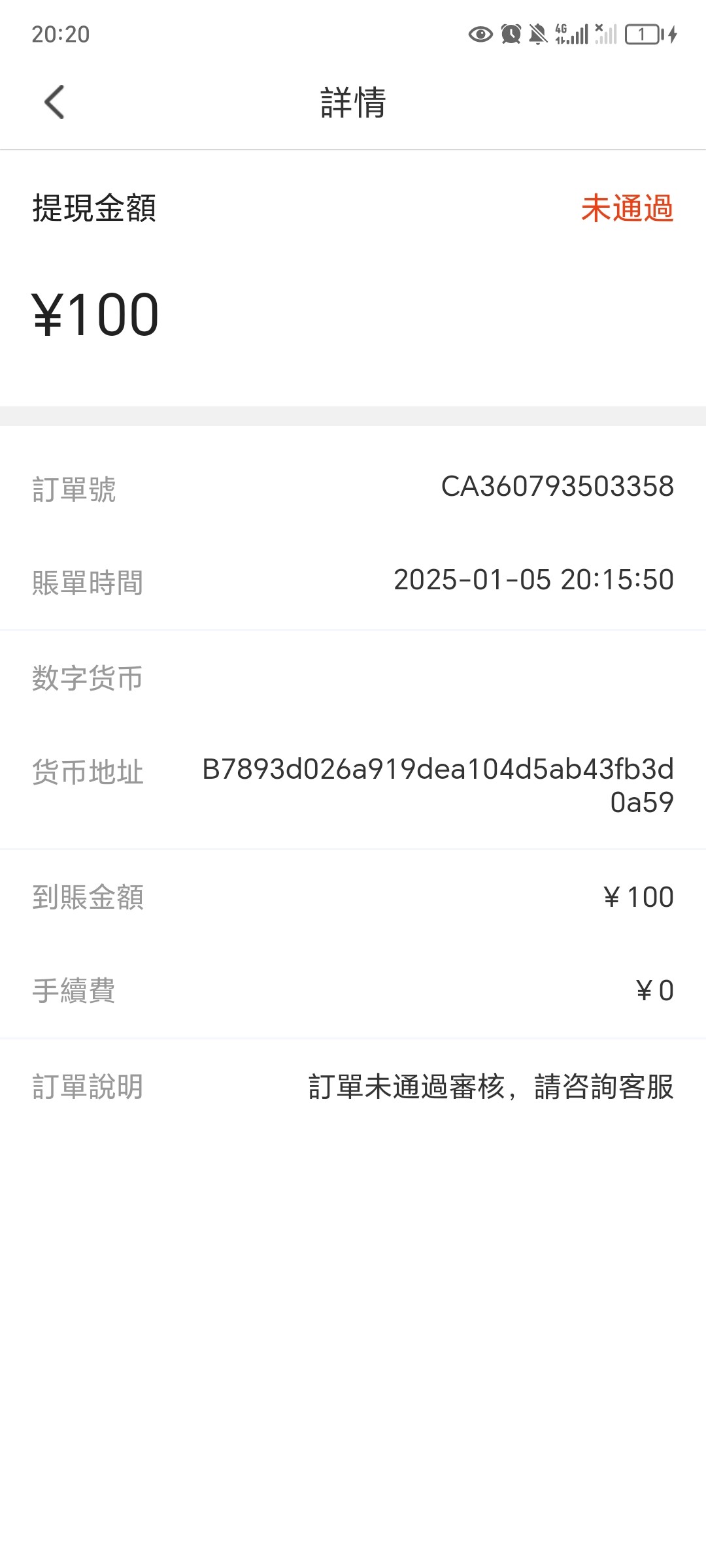
Task: Tap the ¥100 withdrawal amount
Action: tap(95, 315)
